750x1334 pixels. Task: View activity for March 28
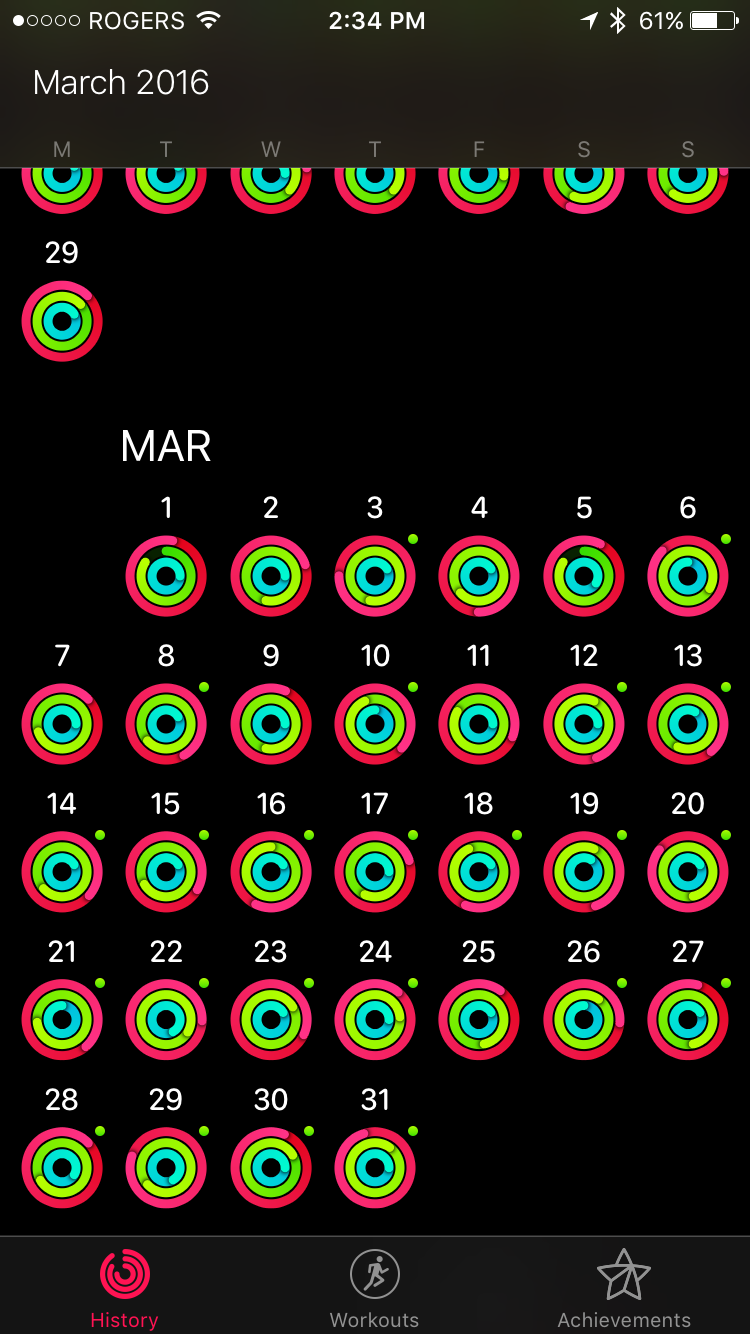[x=62, y=1168]
